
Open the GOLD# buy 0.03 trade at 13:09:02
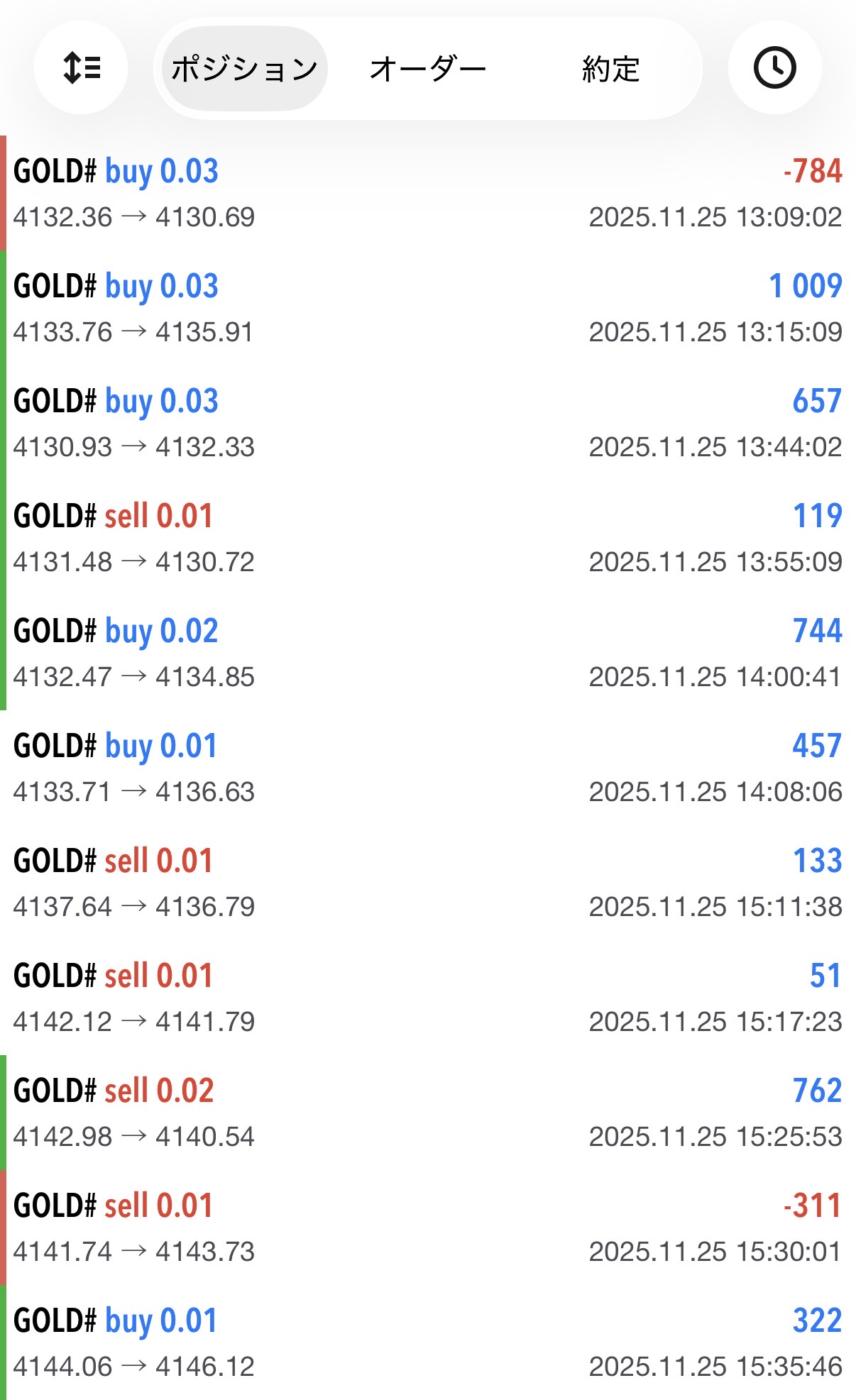pos(427,193)
